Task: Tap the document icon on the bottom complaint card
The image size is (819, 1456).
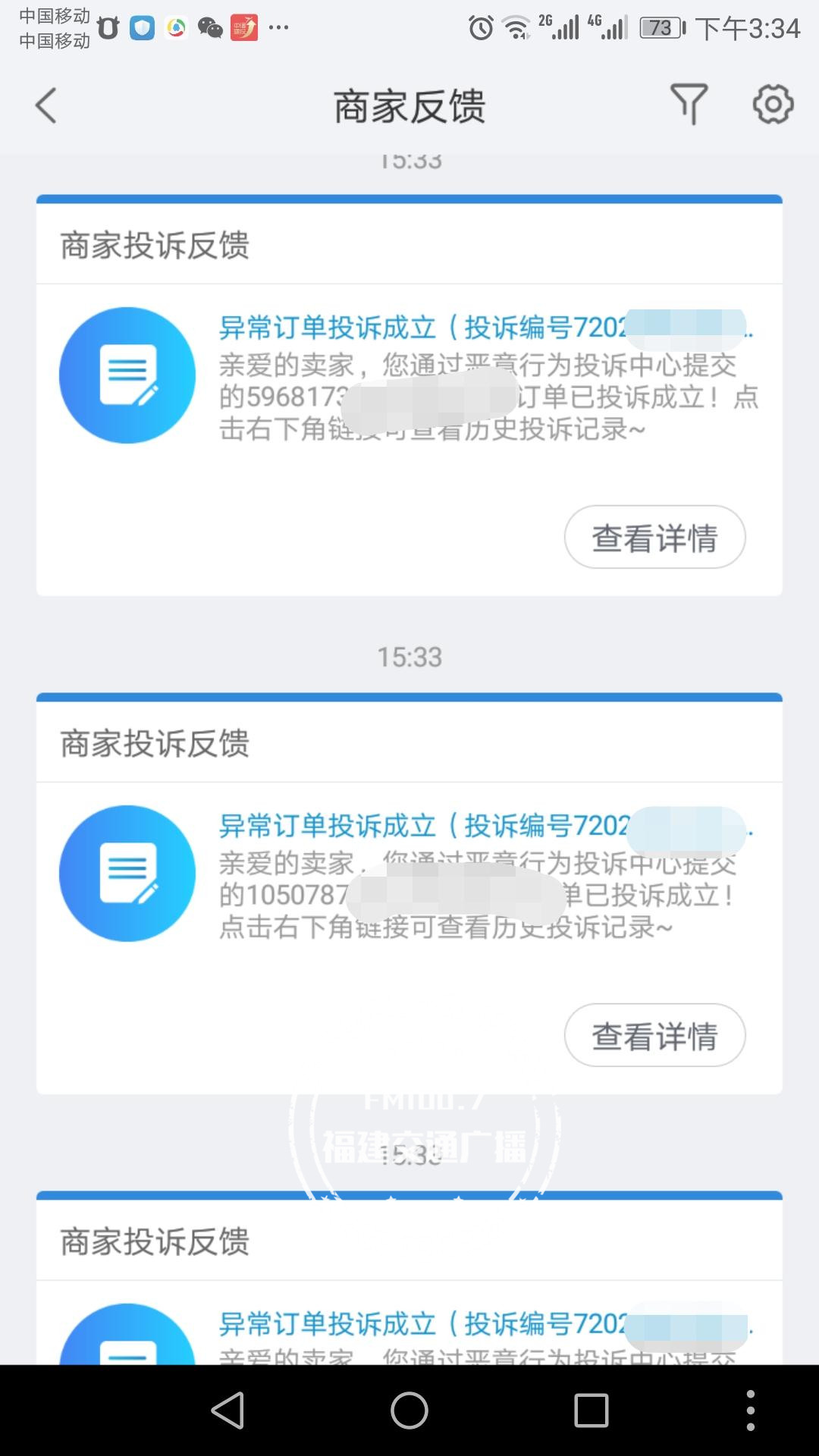Action: [127, 1357]
